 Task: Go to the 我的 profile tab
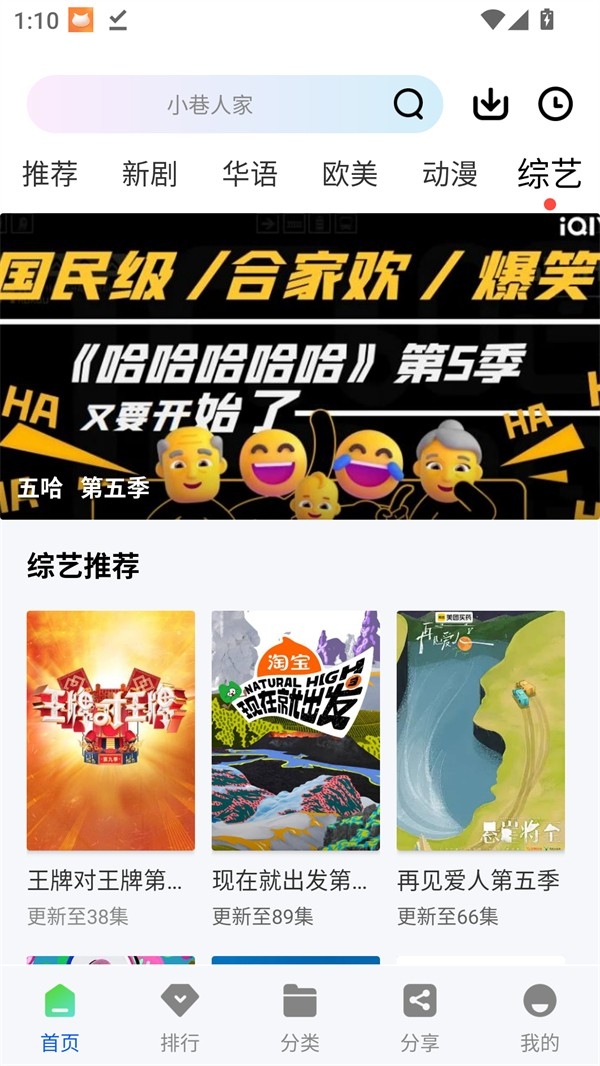(x=540, y=1017)
